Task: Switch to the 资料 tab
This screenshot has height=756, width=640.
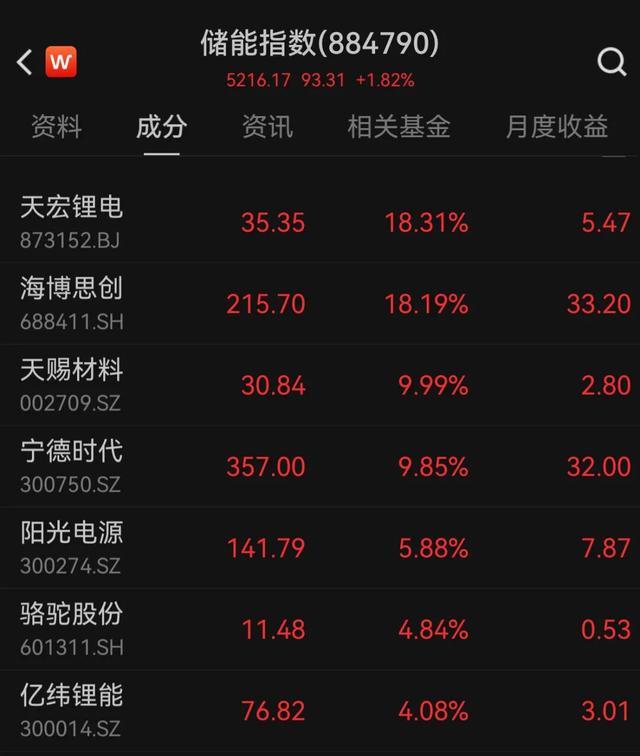Action: (56, 127)
